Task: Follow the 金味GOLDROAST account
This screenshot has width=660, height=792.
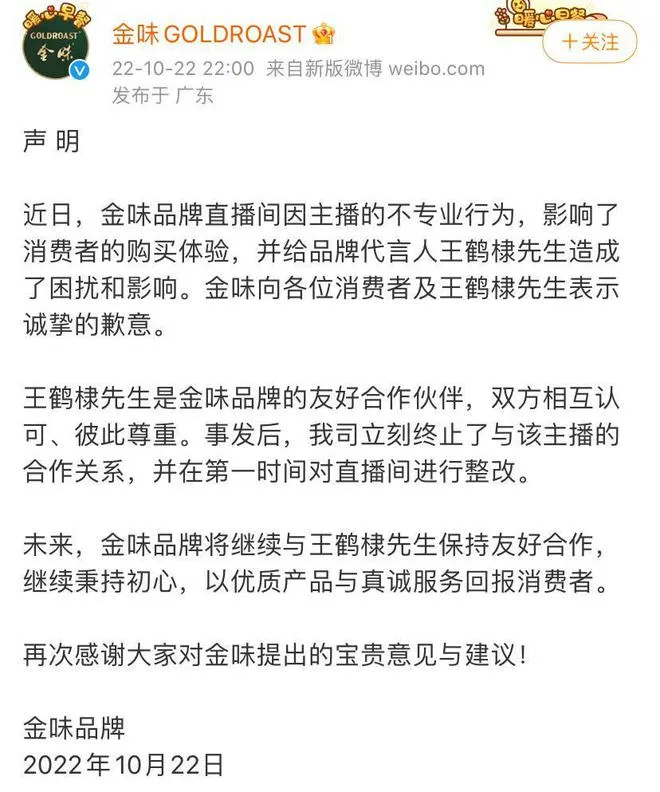Action: (x=589, y=43)
